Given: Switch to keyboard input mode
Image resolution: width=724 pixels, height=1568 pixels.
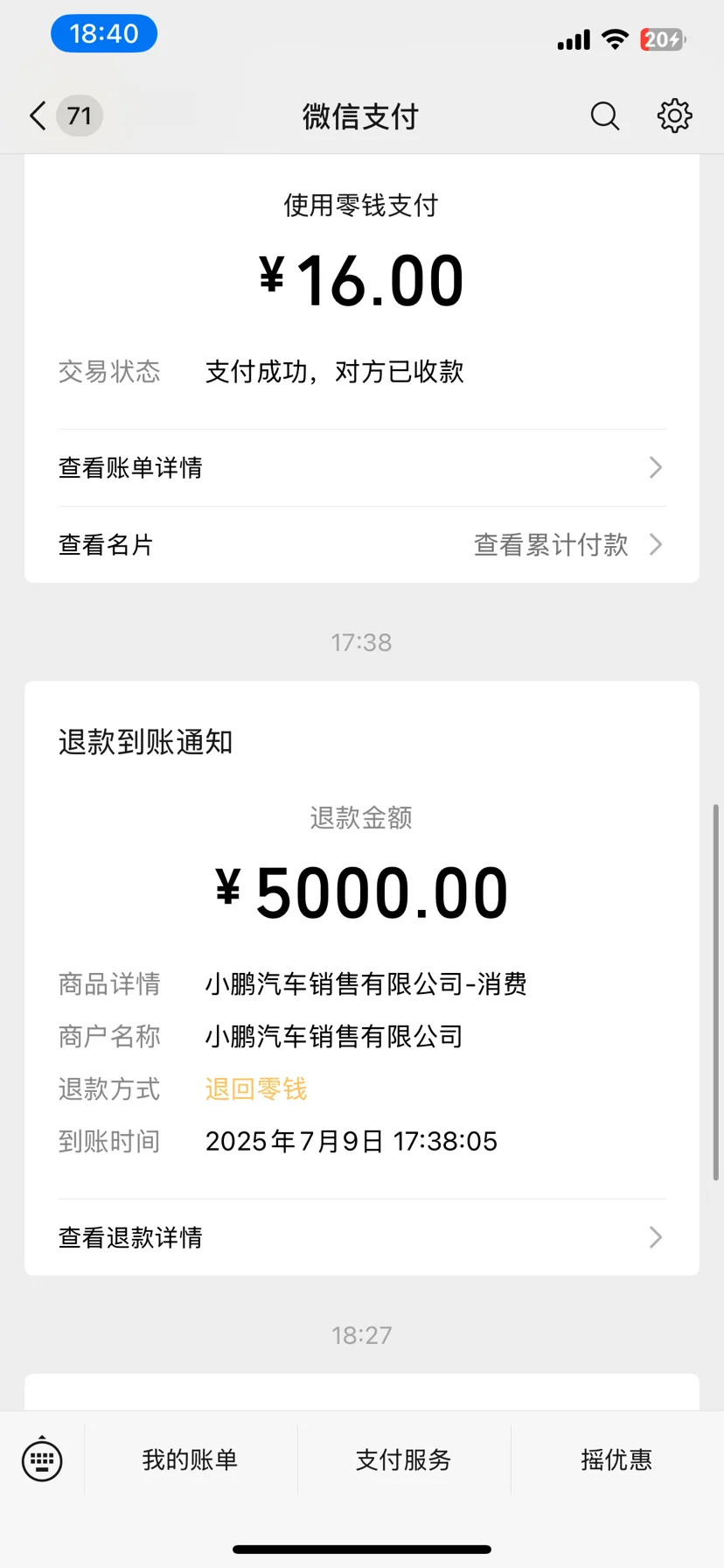Looking at the screenshot, I should [x=42, y=1459].
